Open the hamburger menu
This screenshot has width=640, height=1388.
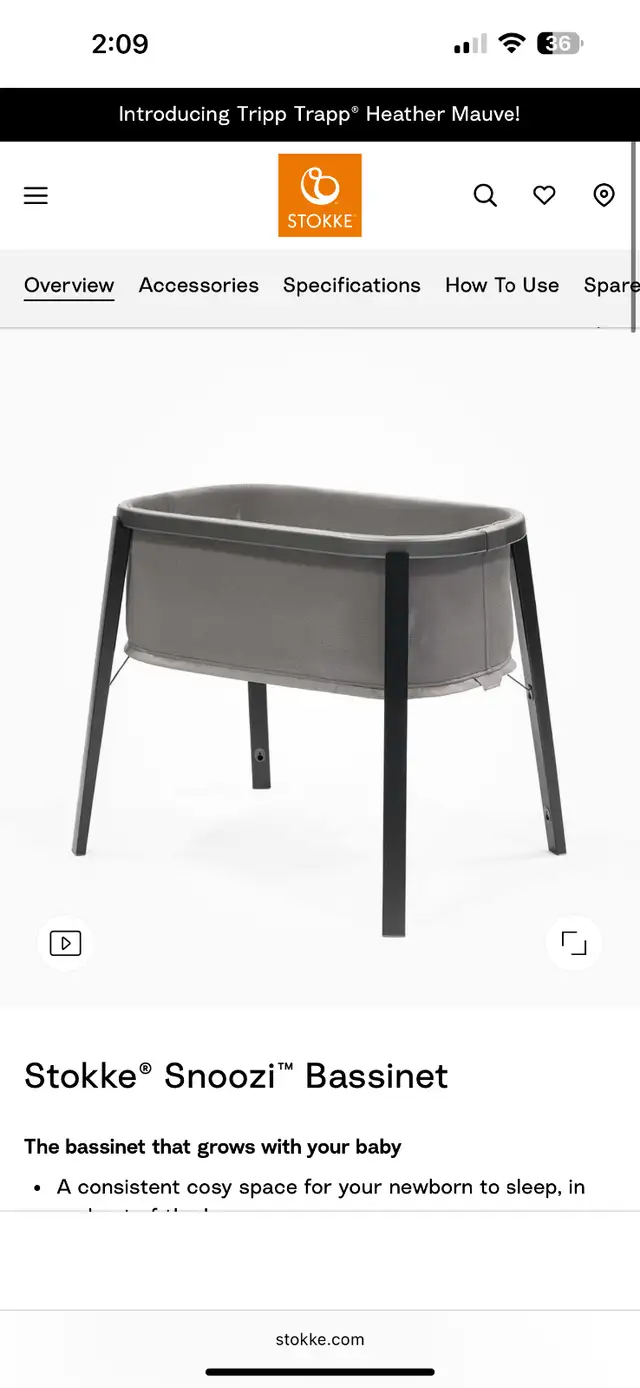tap(36, 195)
